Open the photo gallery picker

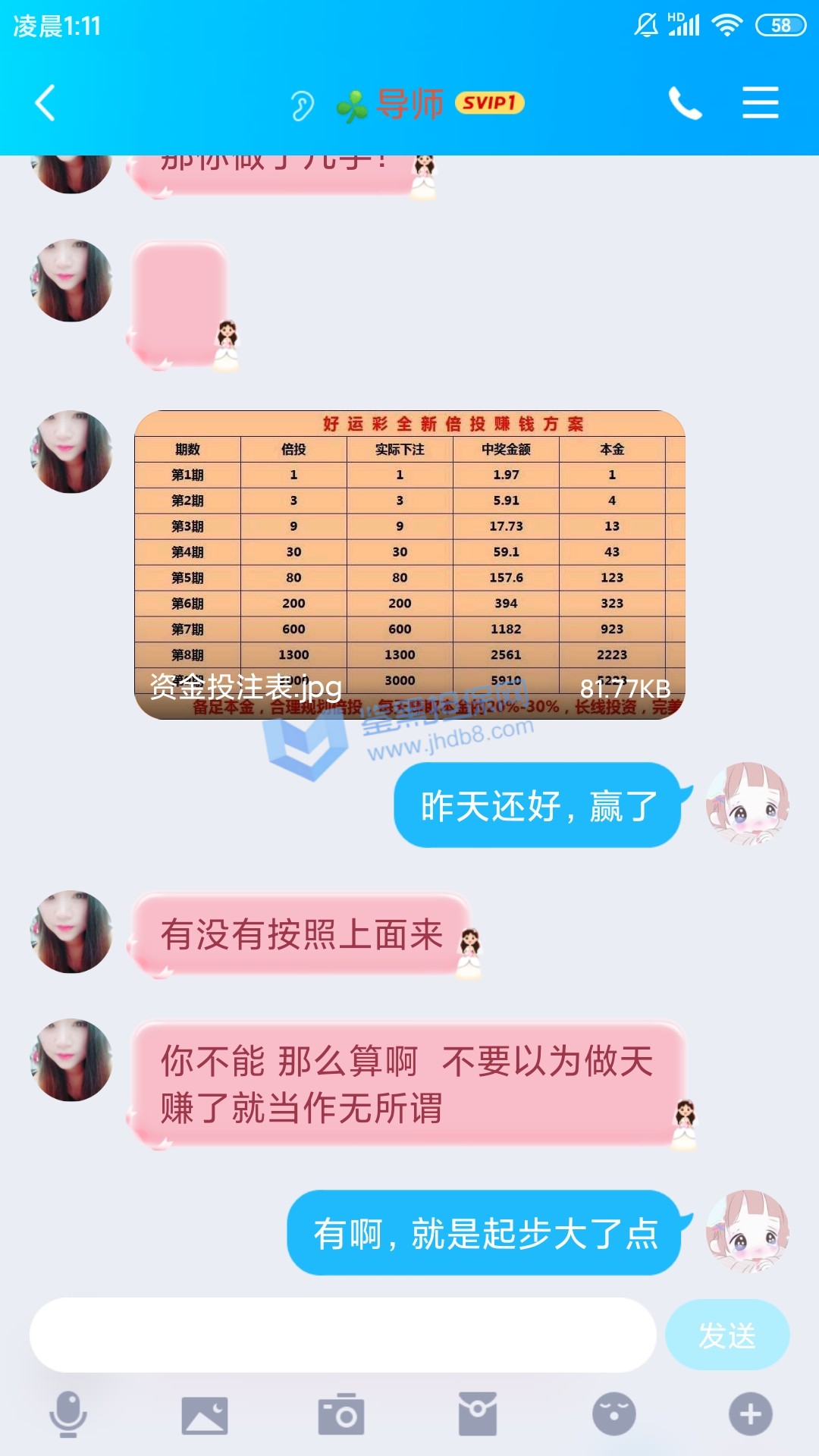[204, 1414]
